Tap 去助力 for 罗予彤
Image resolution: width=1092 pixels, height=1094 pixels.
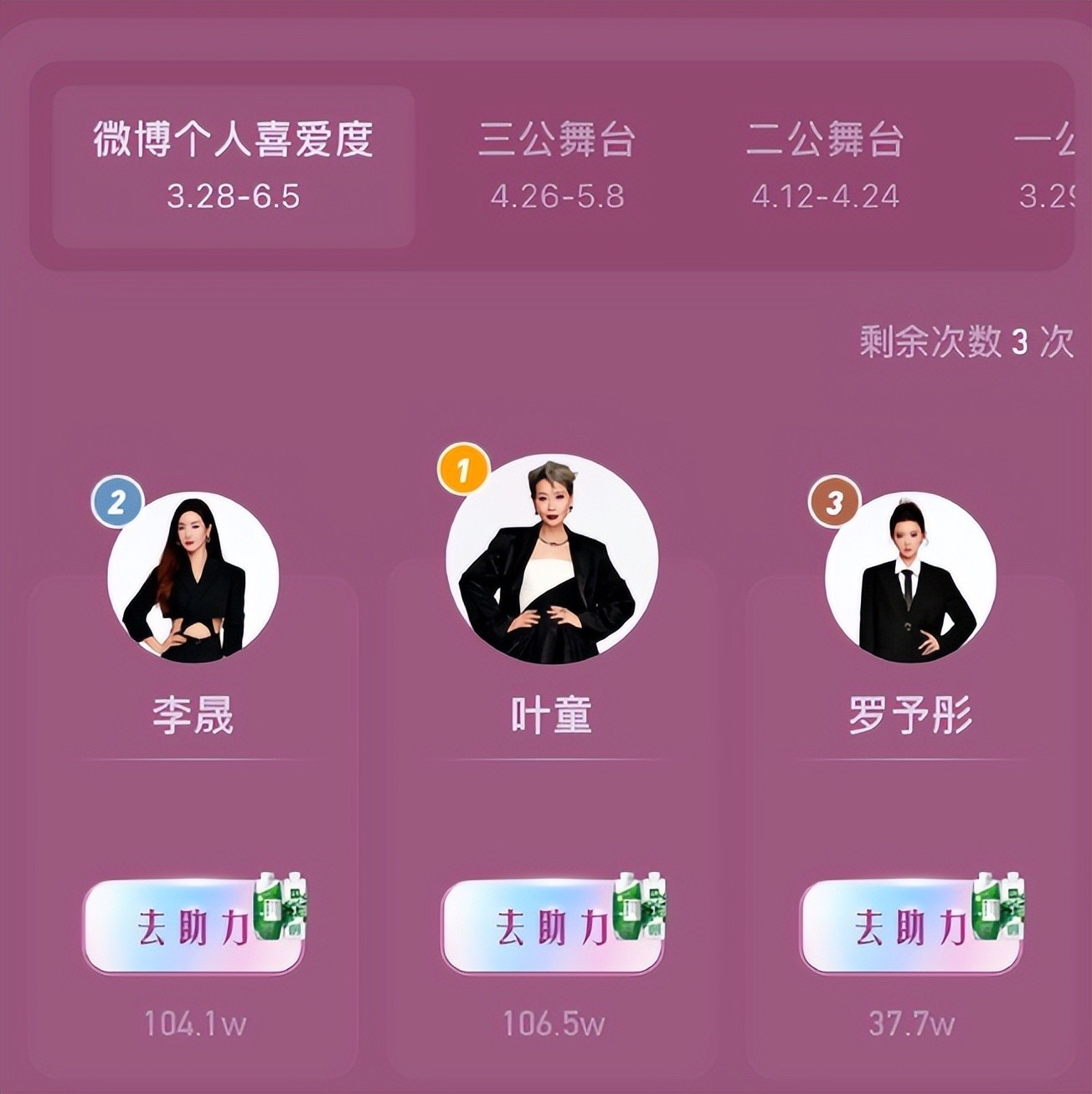click(x=909, y=926)
